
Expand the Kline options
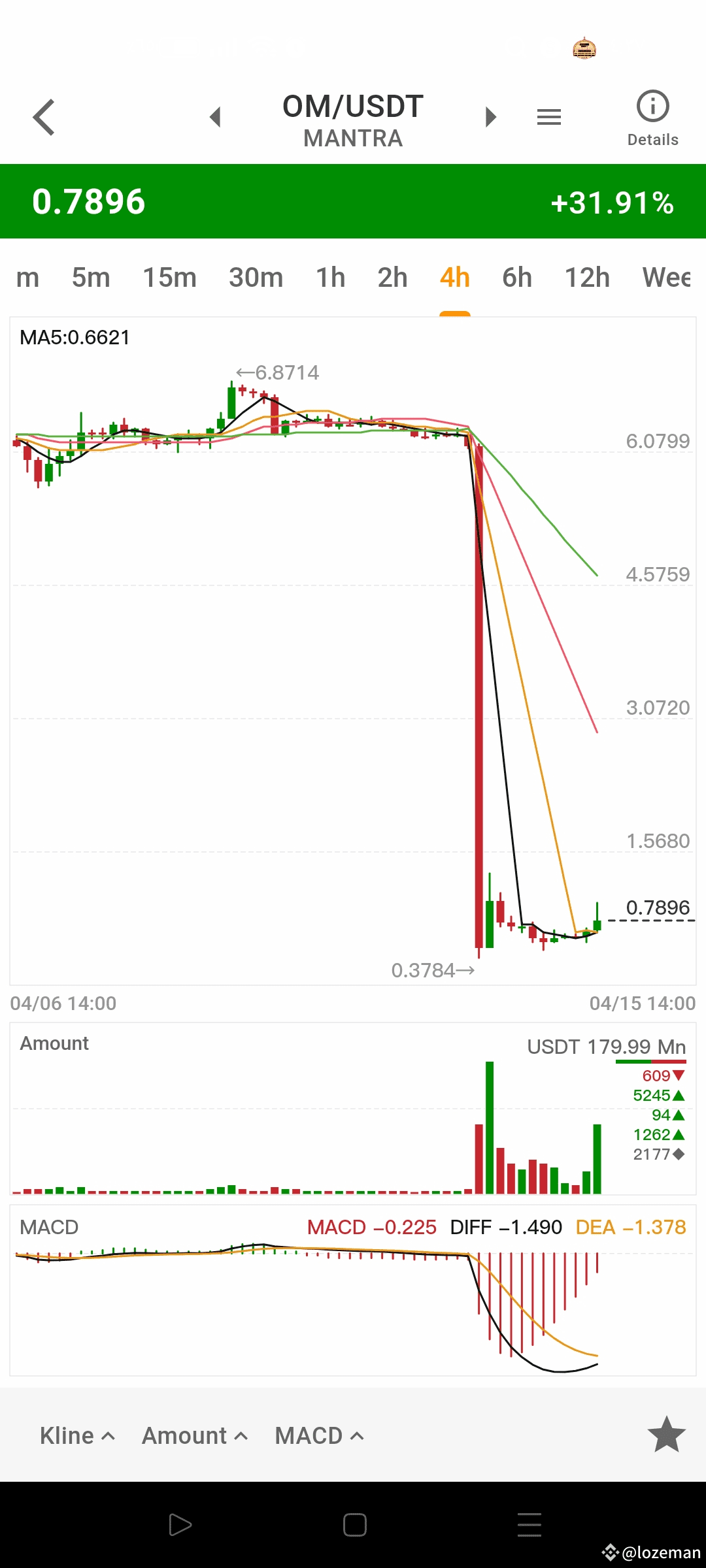click(77, 1435)
